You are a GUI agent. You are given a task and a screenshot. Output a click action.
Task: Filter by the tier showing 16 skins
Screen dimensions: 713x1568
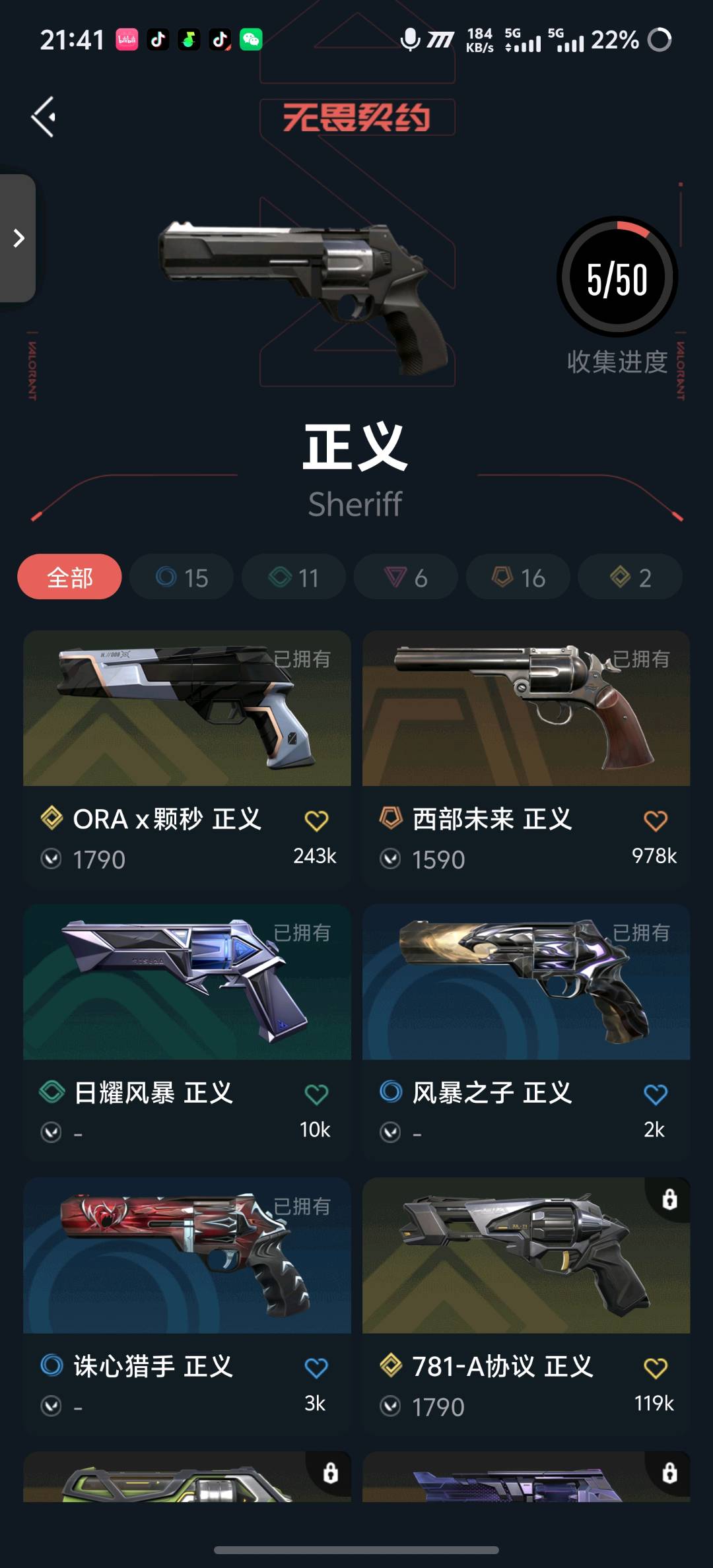click(x=518, y=577)
